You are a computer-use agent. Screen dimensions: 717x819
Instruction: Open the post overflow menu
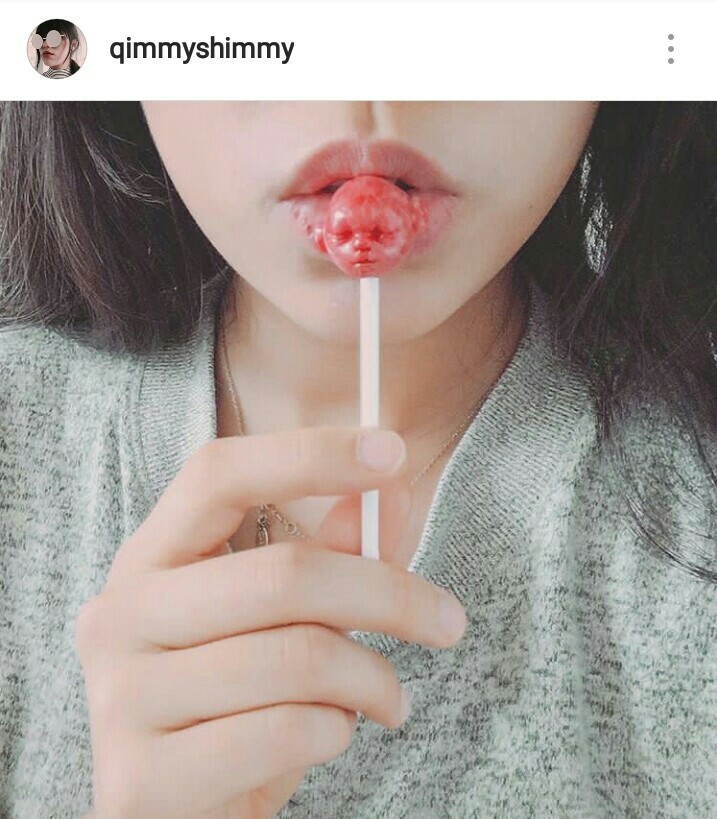[x=670, y=49]
